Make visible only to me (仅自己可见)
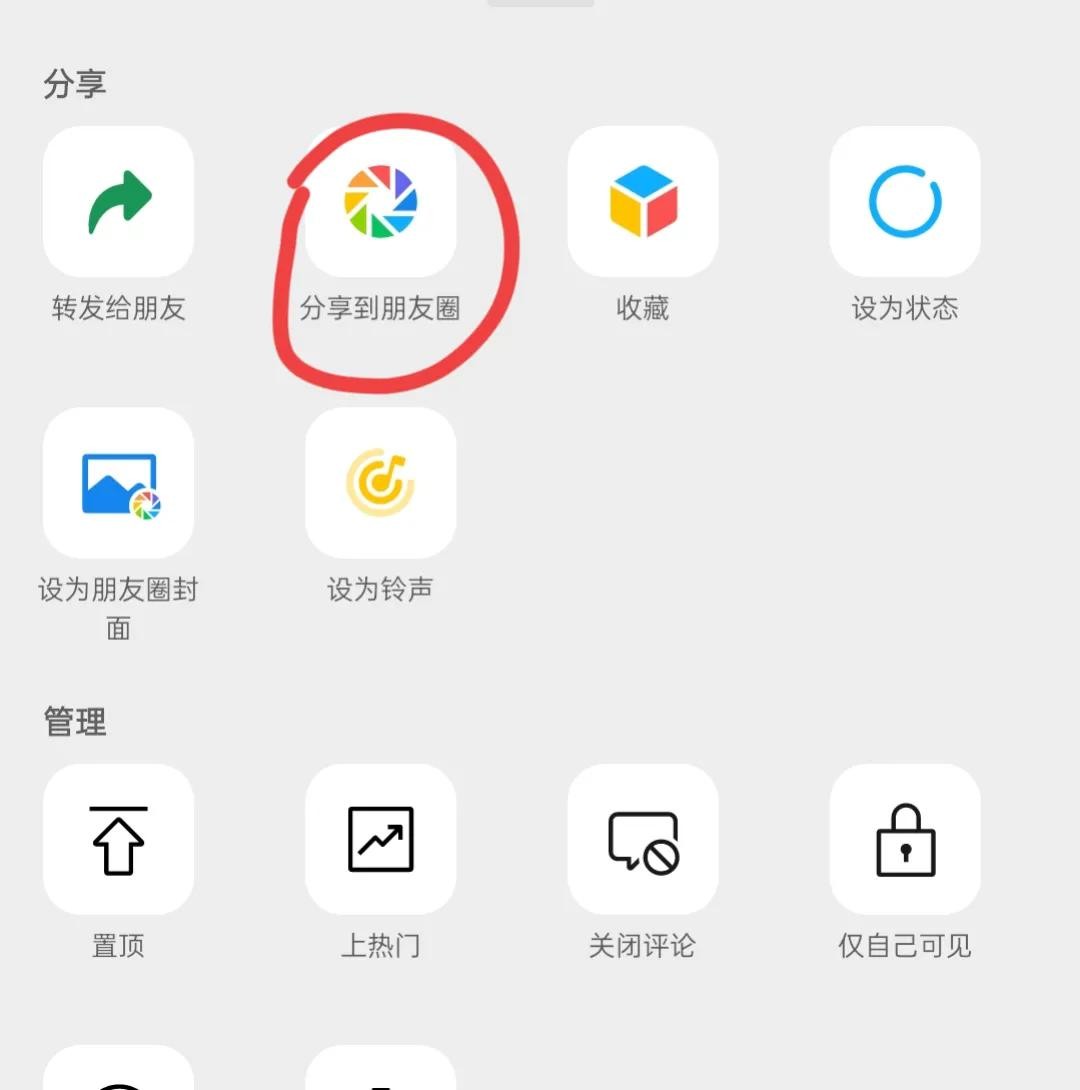The width and height of the screenshot is (1080, 1090). (x=905, y=840)
